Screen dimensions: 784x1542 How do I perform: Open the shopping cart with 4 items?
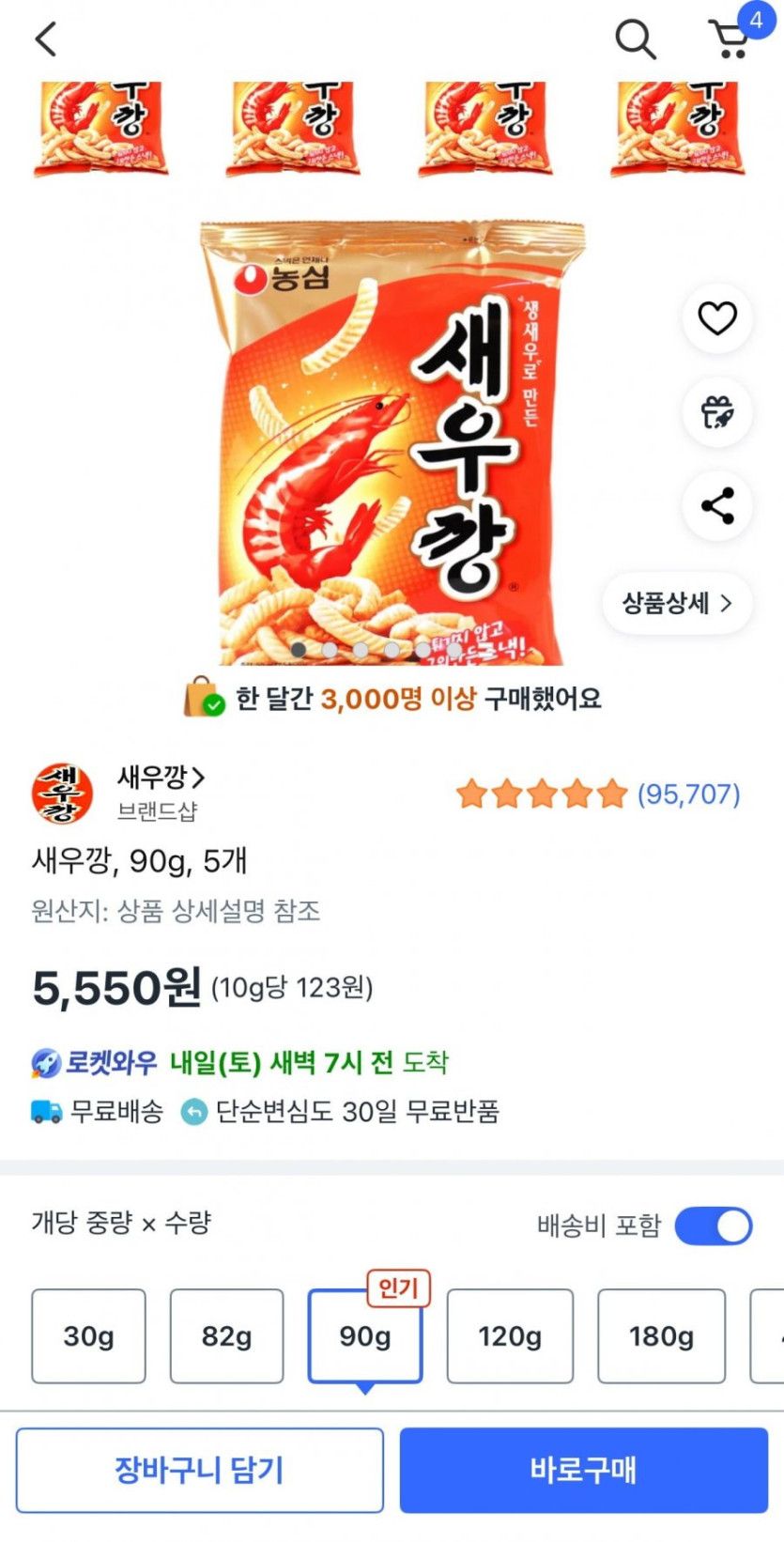pos(730,39)
